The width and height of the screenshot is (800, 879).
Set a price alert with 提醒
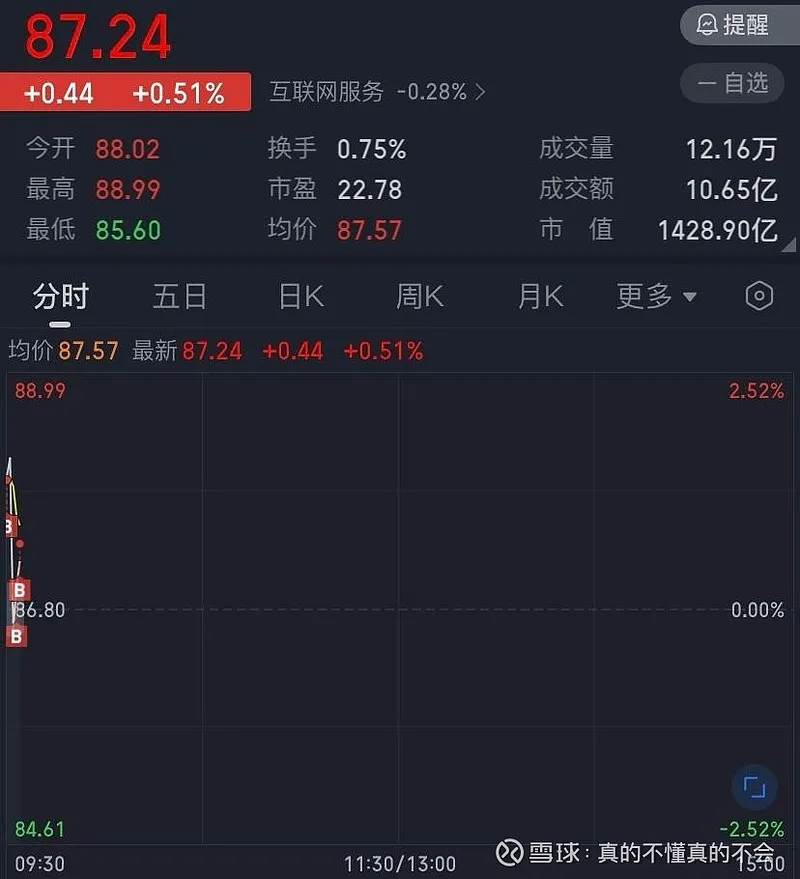pos(735,25)
